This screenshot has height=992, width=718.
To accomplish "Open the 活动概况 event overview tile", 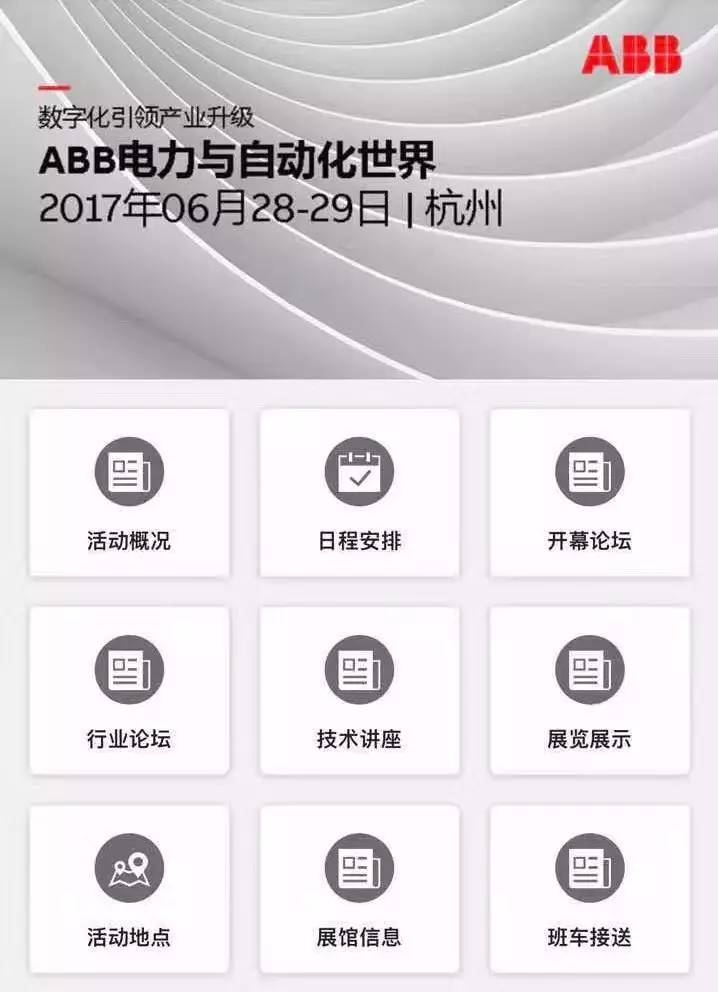I will (x=129, y=492).
